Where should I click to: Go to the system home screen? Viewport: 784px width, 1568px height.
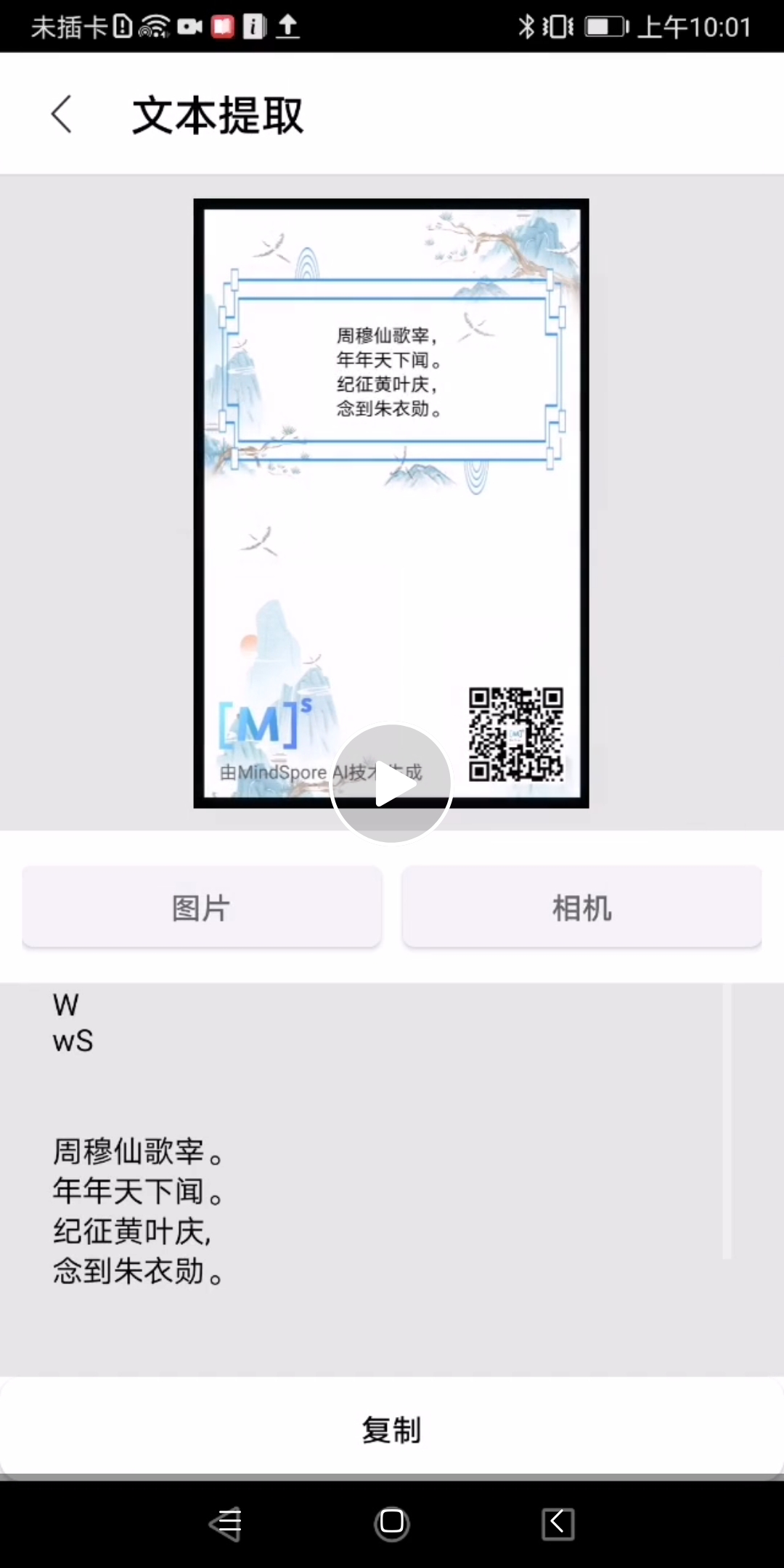[391, 1522]
